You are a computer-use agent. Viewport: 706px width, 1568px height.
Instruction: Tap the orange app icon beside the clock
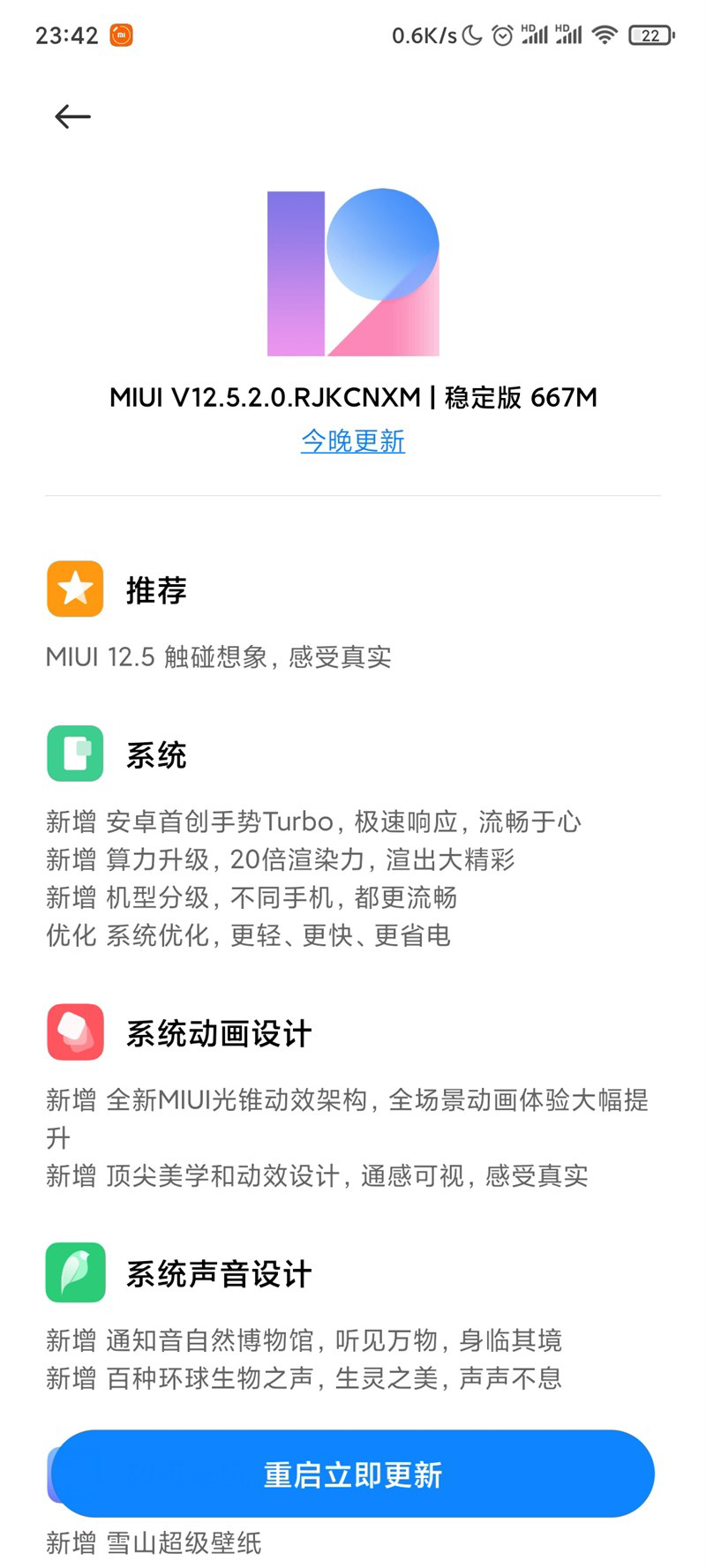tap(119, 37)
